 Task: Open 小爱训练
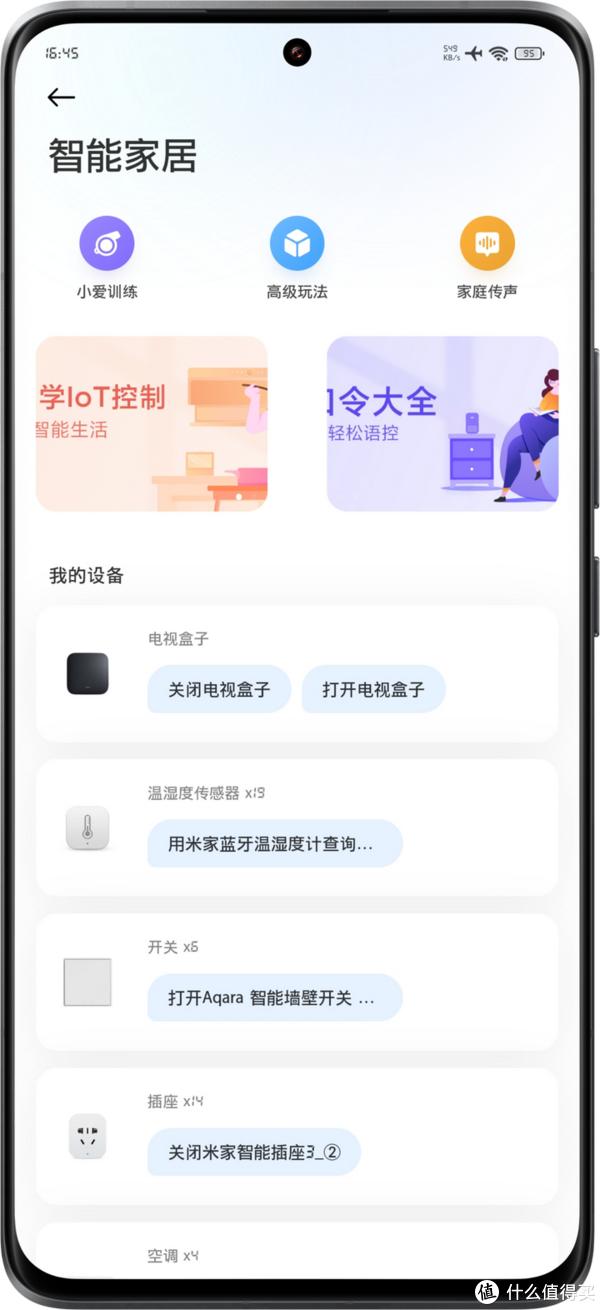pos(107,244)
